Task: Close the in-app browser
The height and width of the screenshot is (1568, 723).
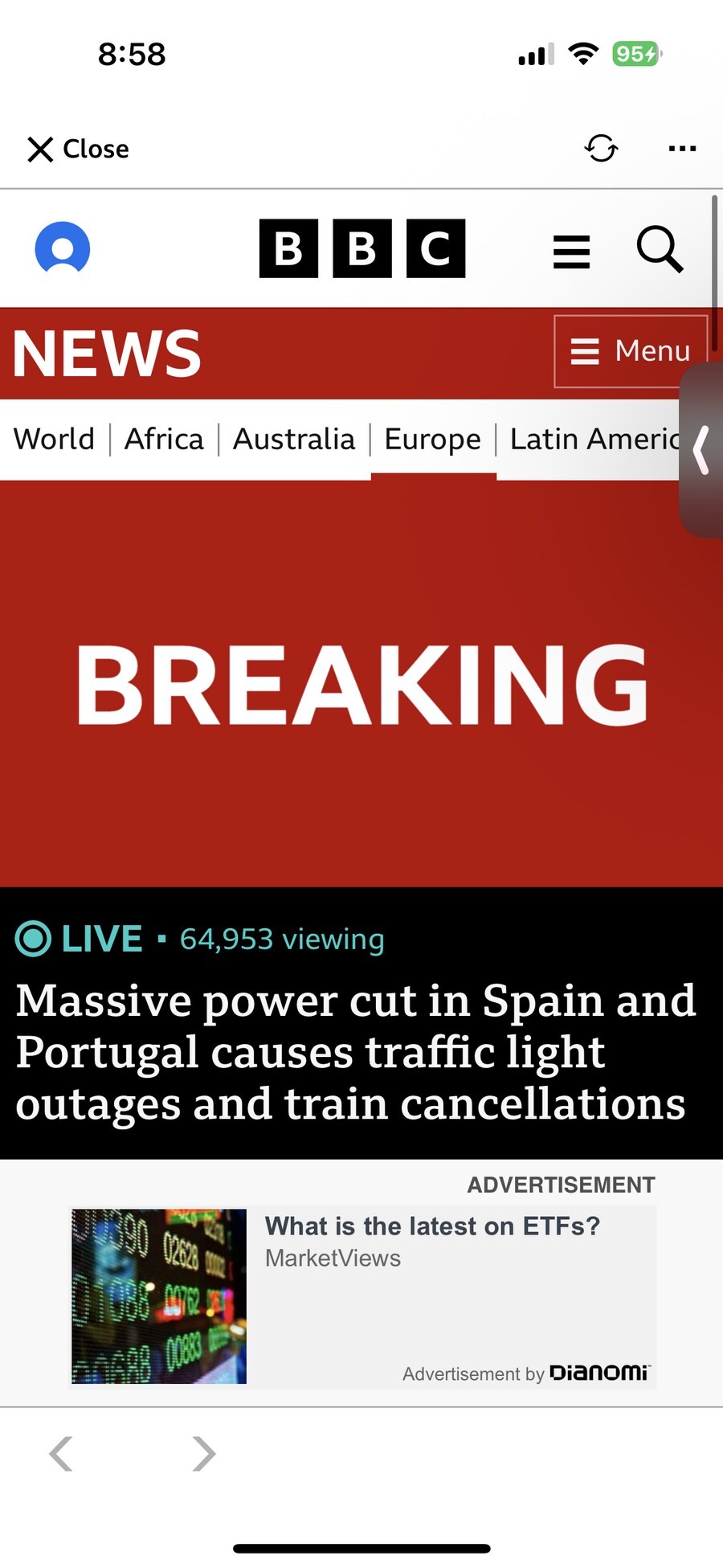Action: [78, 149]
